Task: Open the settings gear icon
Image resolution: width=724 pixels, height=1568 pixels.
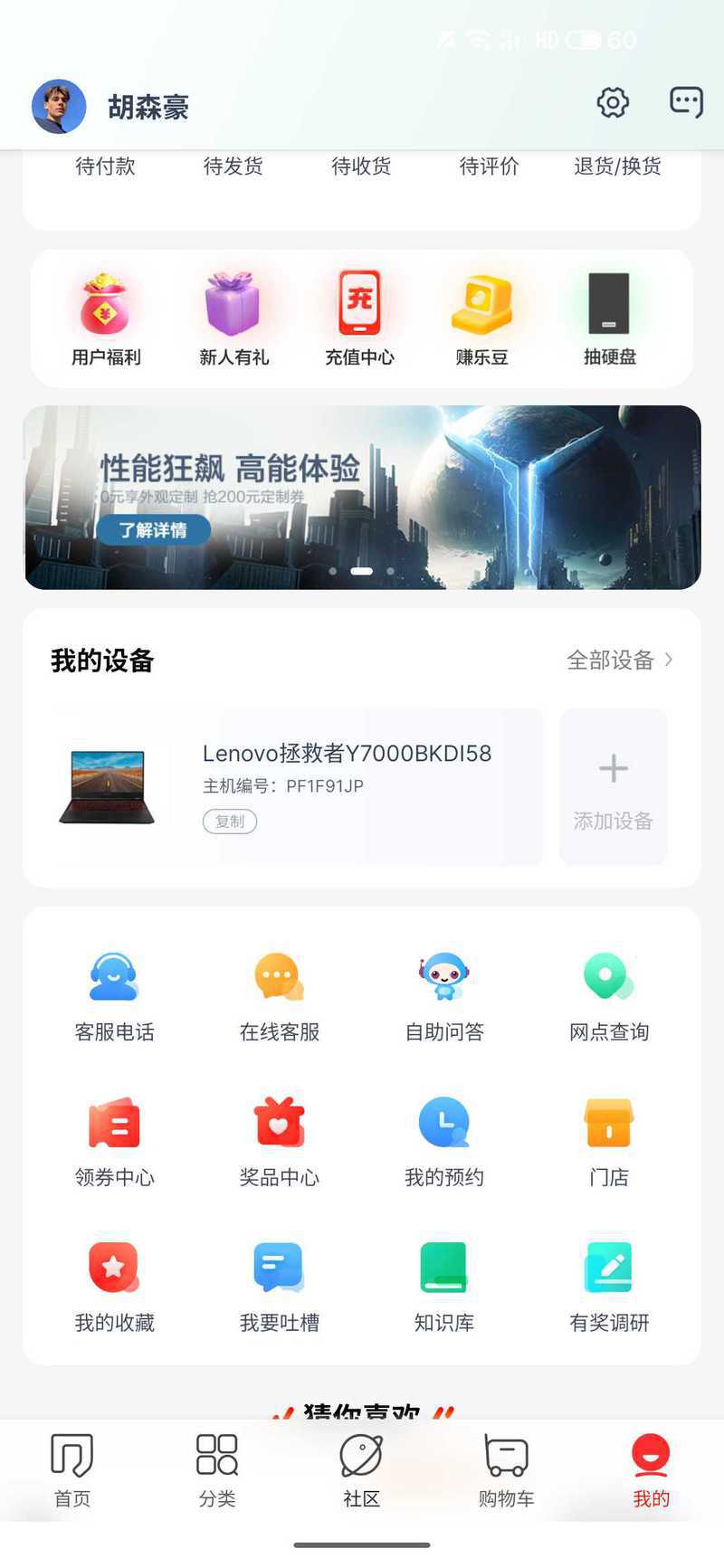Action: 613,103
